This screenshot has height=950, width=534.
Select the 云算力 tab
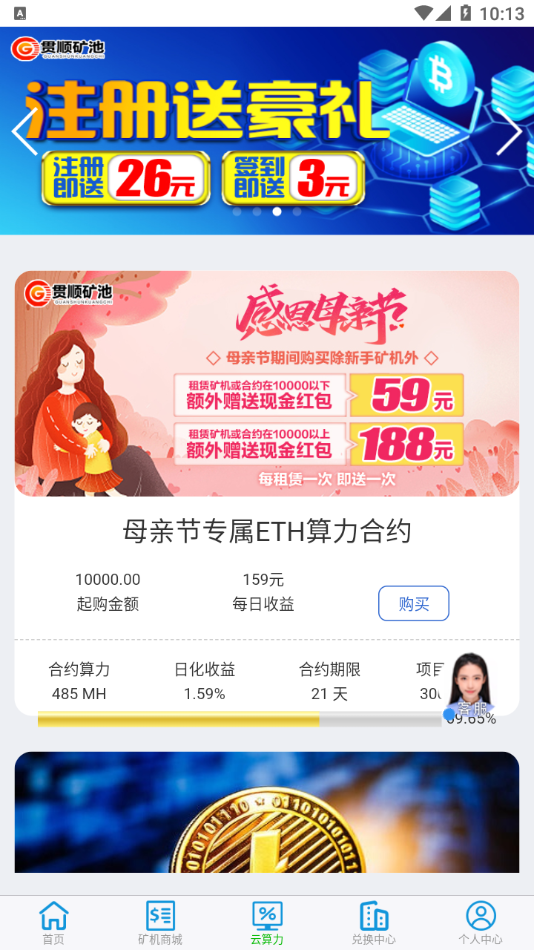(x=267, y=923)
